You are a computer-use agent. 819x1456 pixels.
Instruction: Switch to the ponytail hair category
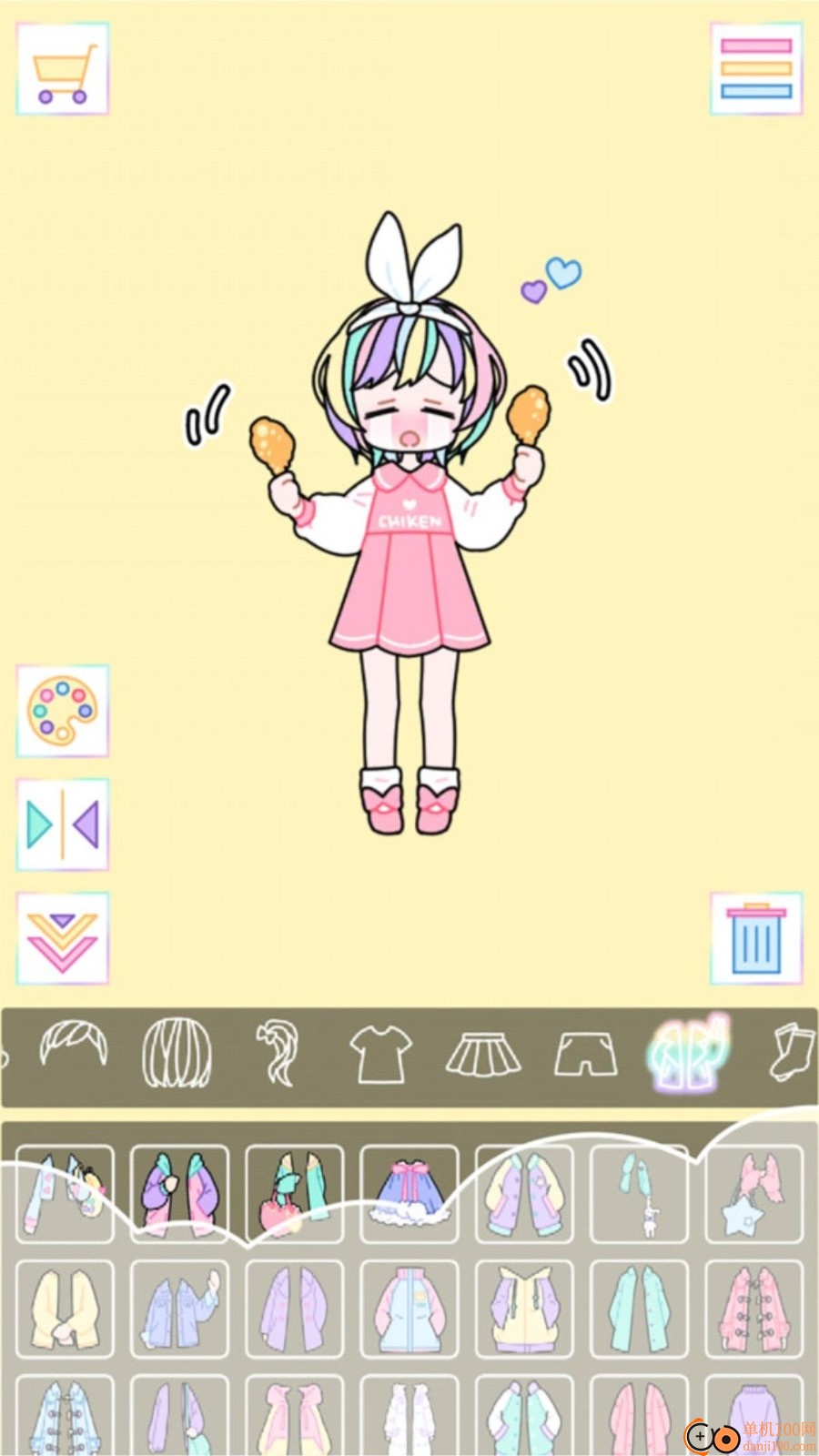coord(279,1054)
